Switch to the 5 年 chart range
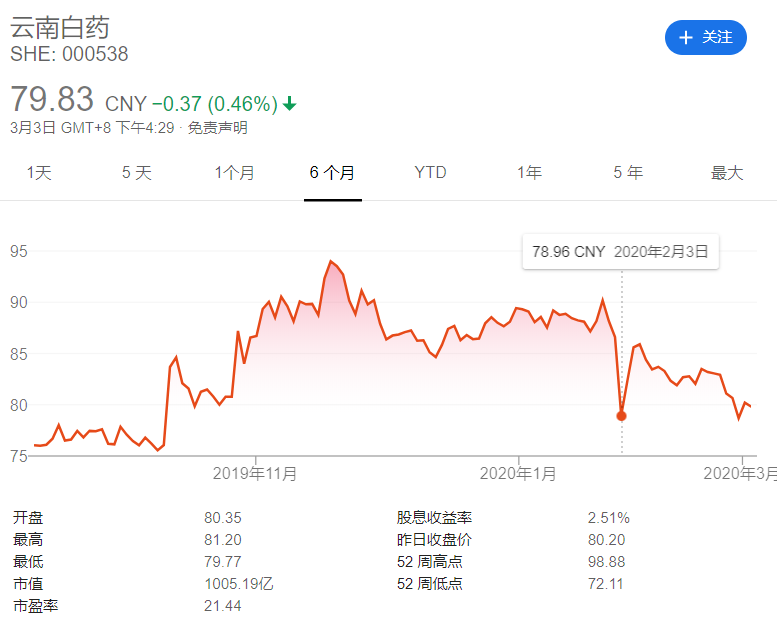The width and height of the screenshot is (777, 625). pyautogui.click(x=628, y=173)
